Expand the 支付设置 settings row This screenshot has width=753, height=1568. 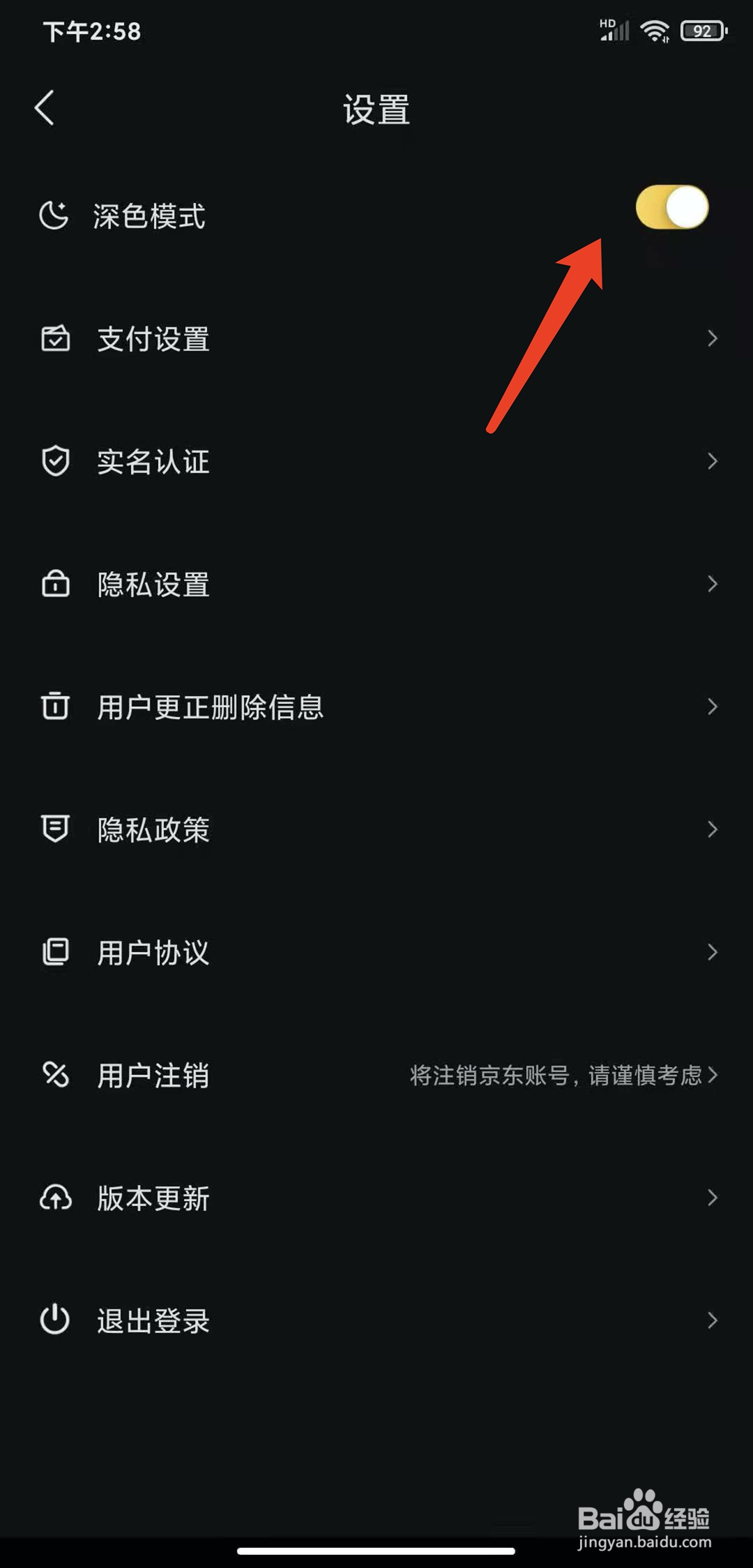pos(713,338)
